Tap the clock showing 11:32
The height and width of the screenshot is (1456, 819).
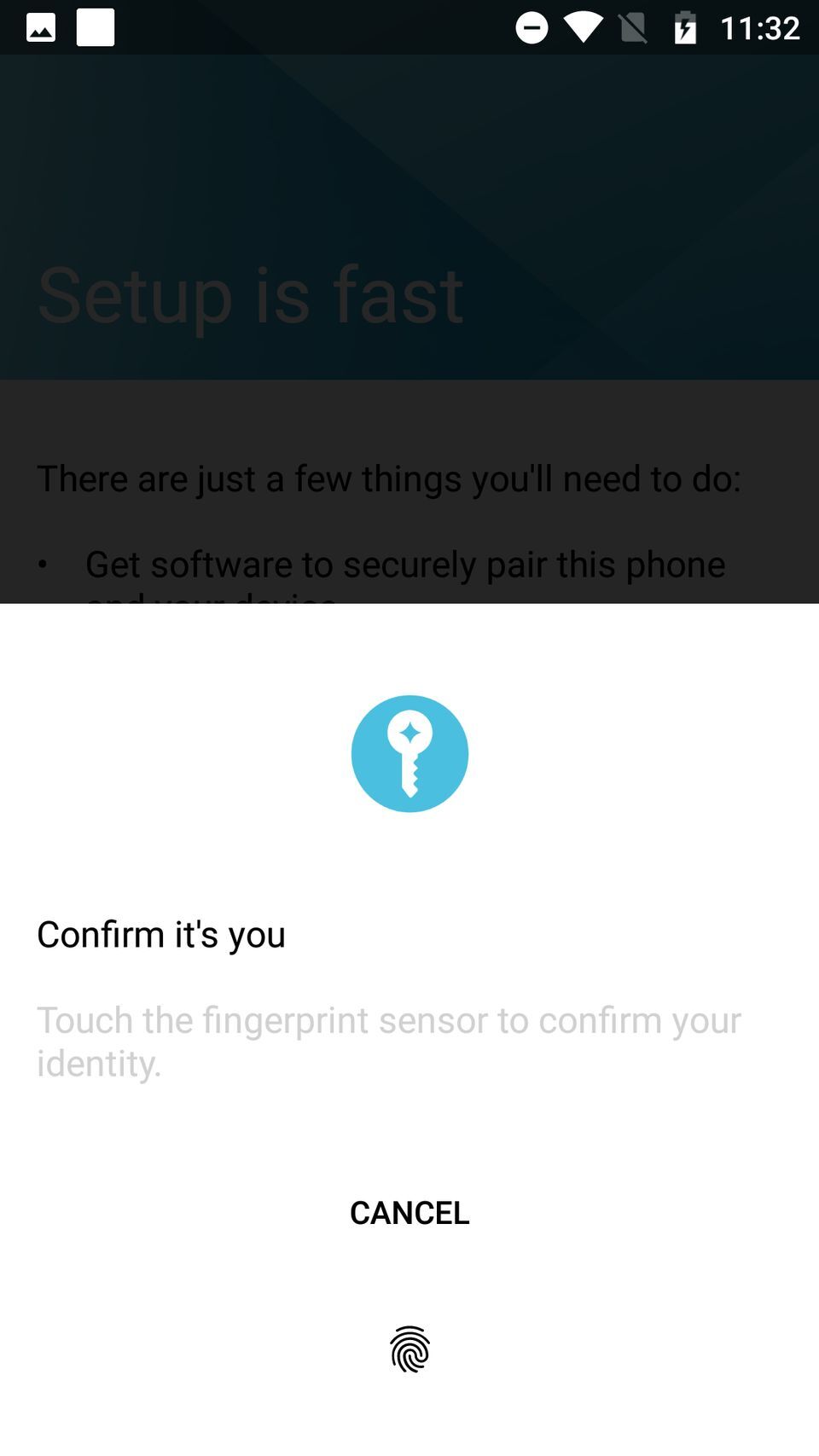click(758, 26)
